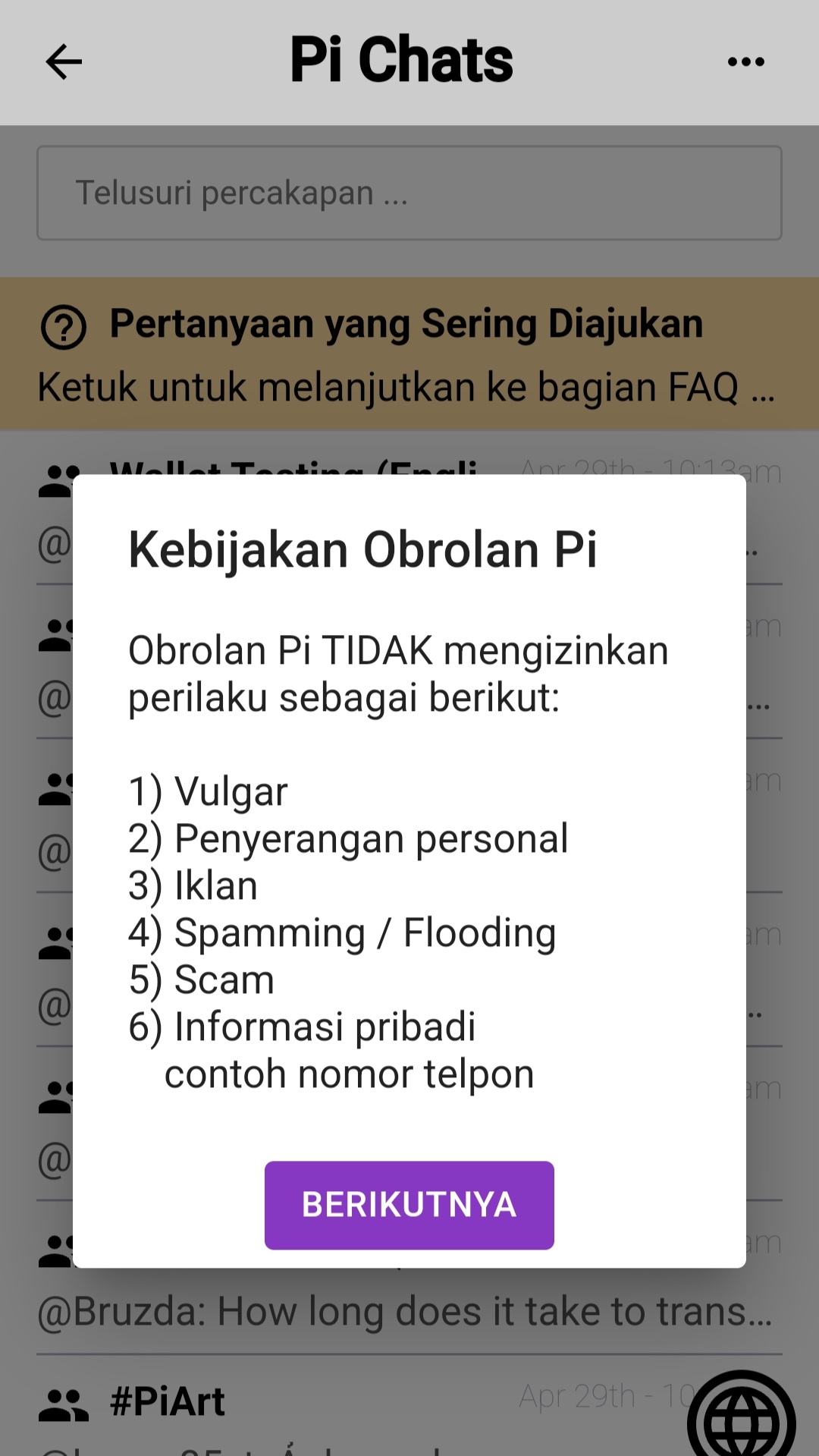Go back using the arrow icon
The height and width of the screenshot is (1456, 819).
(x=64, y=61)
